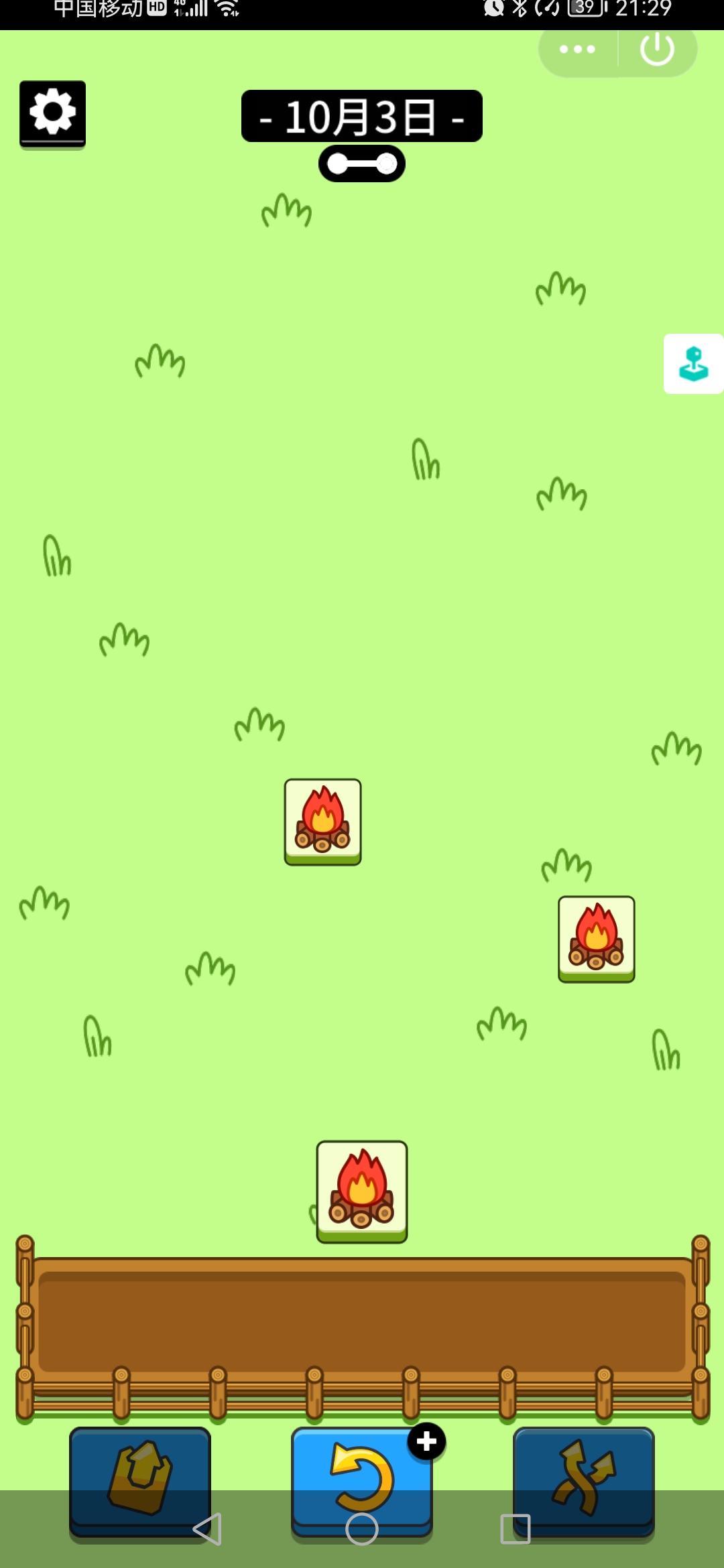Viewport: 724px width, 1568px height.
Task: Open the settings gear
Action: [x=52, y=113]
